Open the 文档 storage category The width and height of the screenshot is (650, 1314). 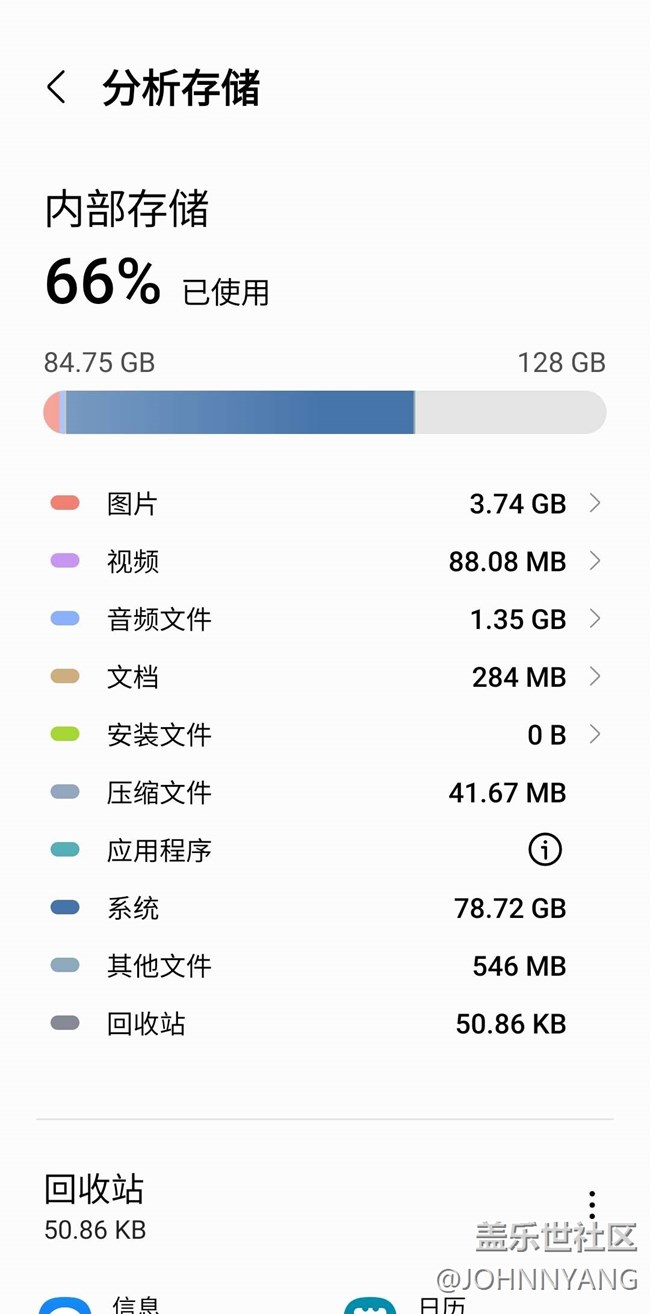pos(325,677)
